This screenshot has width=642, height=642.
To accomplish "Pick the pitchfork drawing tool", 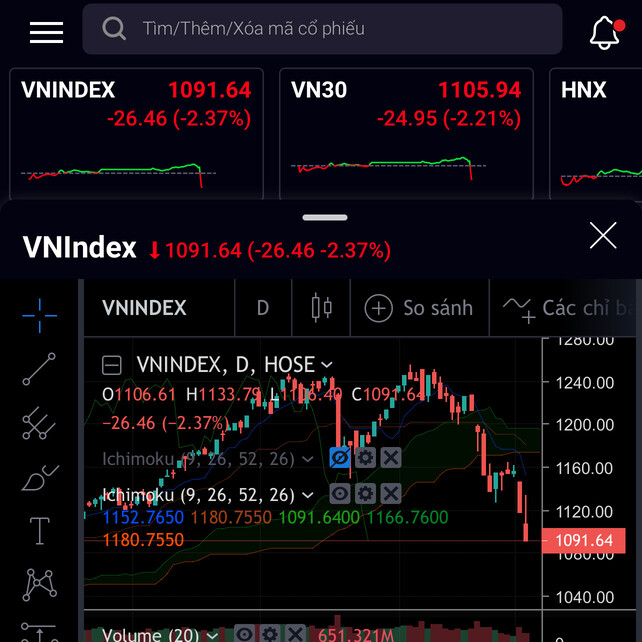I will (x=40, y=423).
